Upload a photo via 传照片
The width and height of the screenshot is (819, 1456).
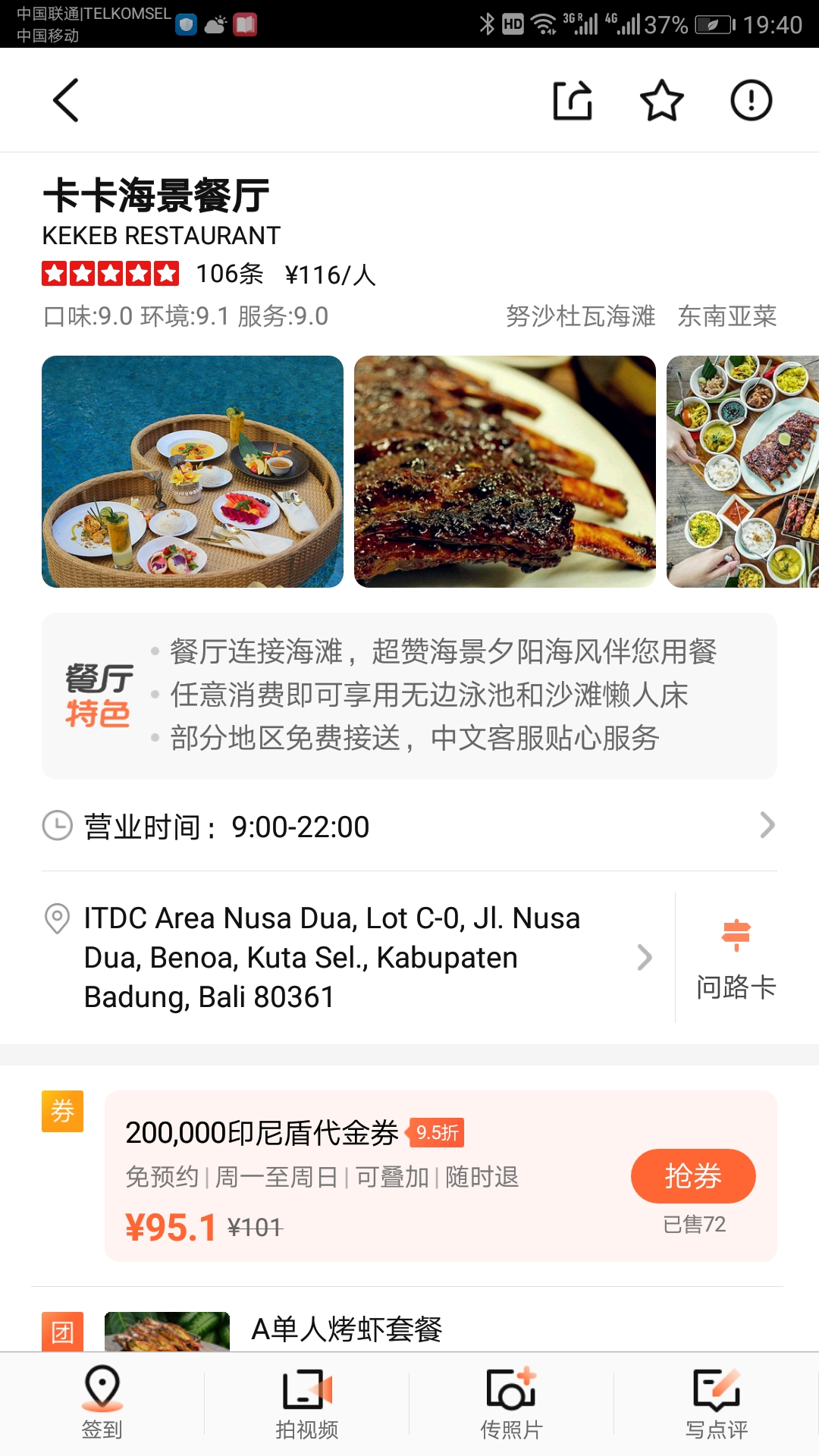(x=512, y=1403)
